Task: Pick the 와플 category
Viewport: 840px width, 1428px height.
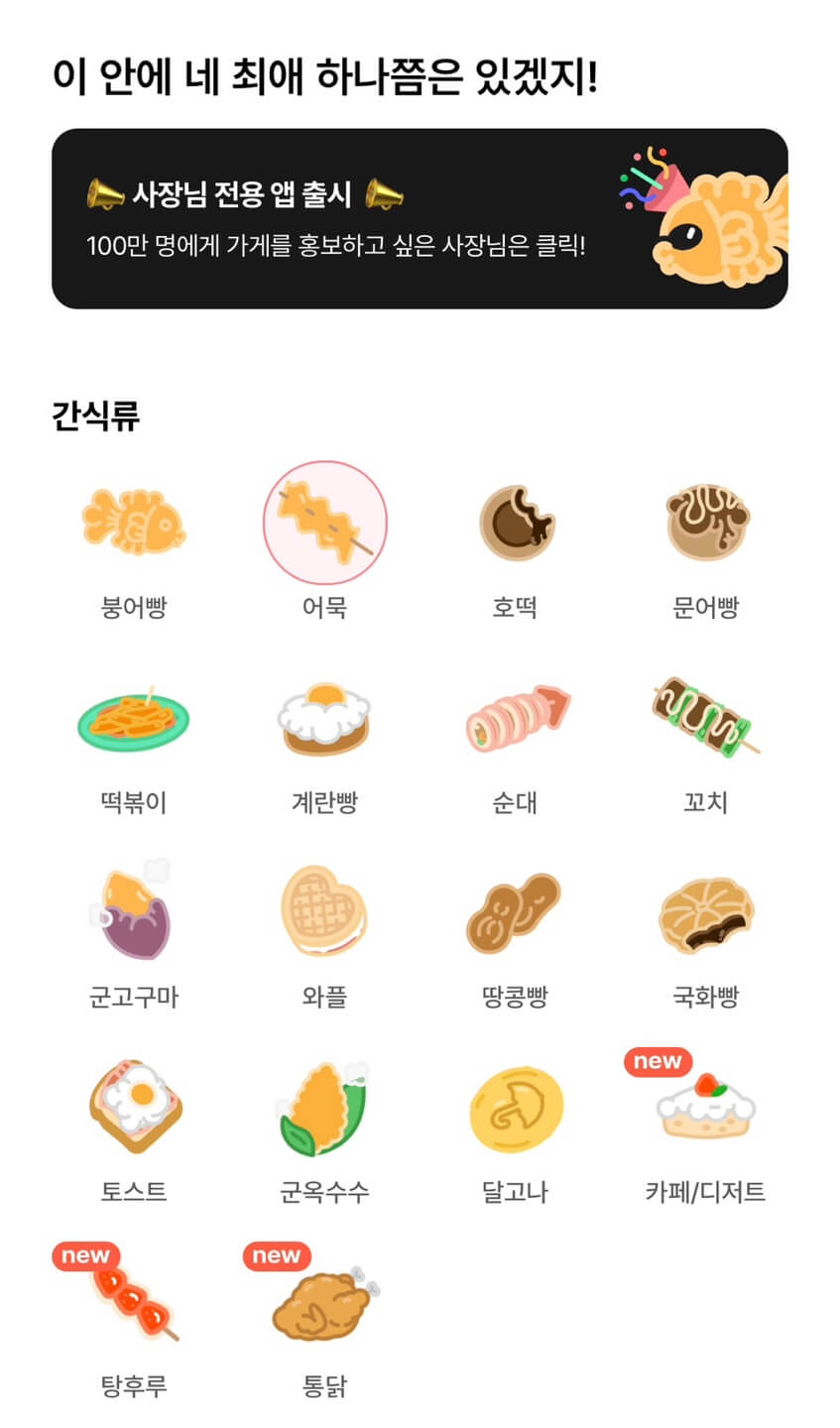Action: (x=324, y=933)
